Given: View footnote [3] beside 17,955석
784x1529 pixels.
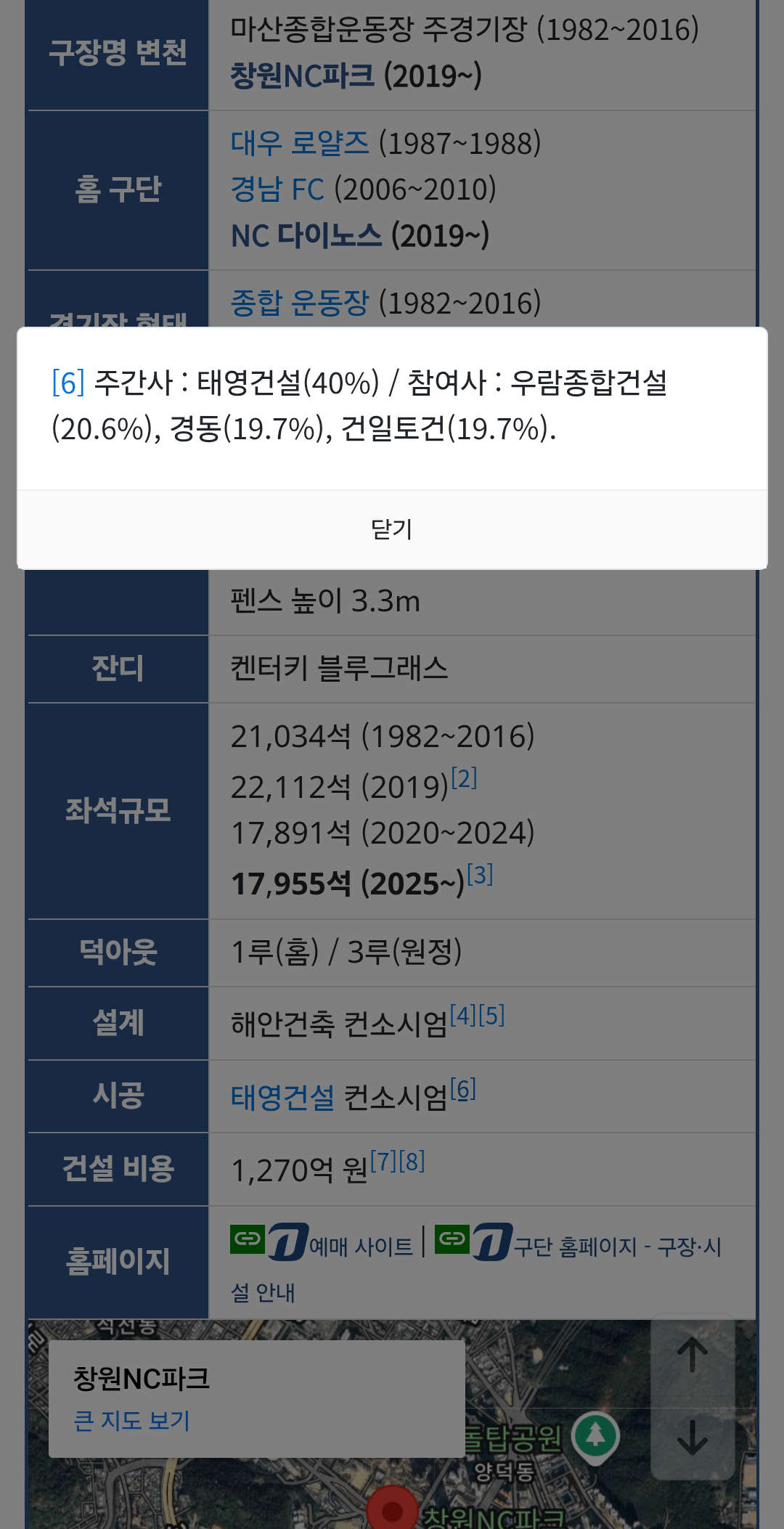Looking at the screenshot, I should click(480, 874).
